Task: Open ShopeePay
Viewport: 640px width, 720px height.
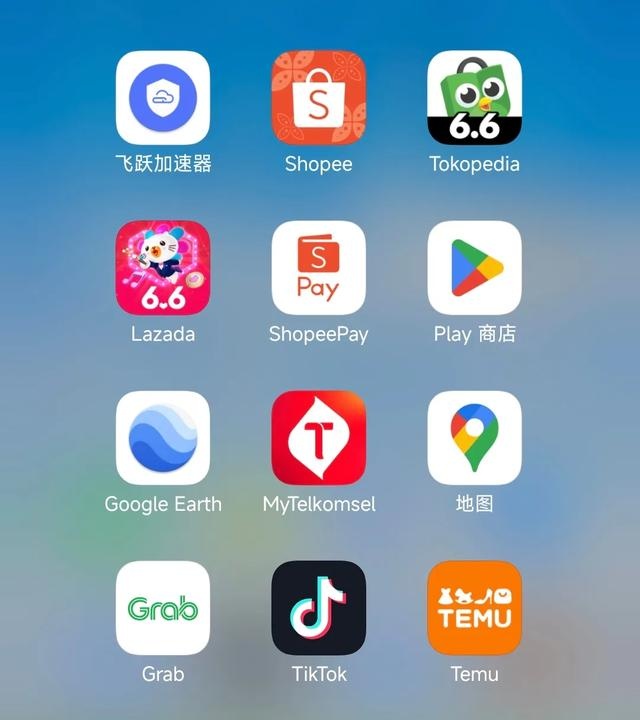Action: 319,268
